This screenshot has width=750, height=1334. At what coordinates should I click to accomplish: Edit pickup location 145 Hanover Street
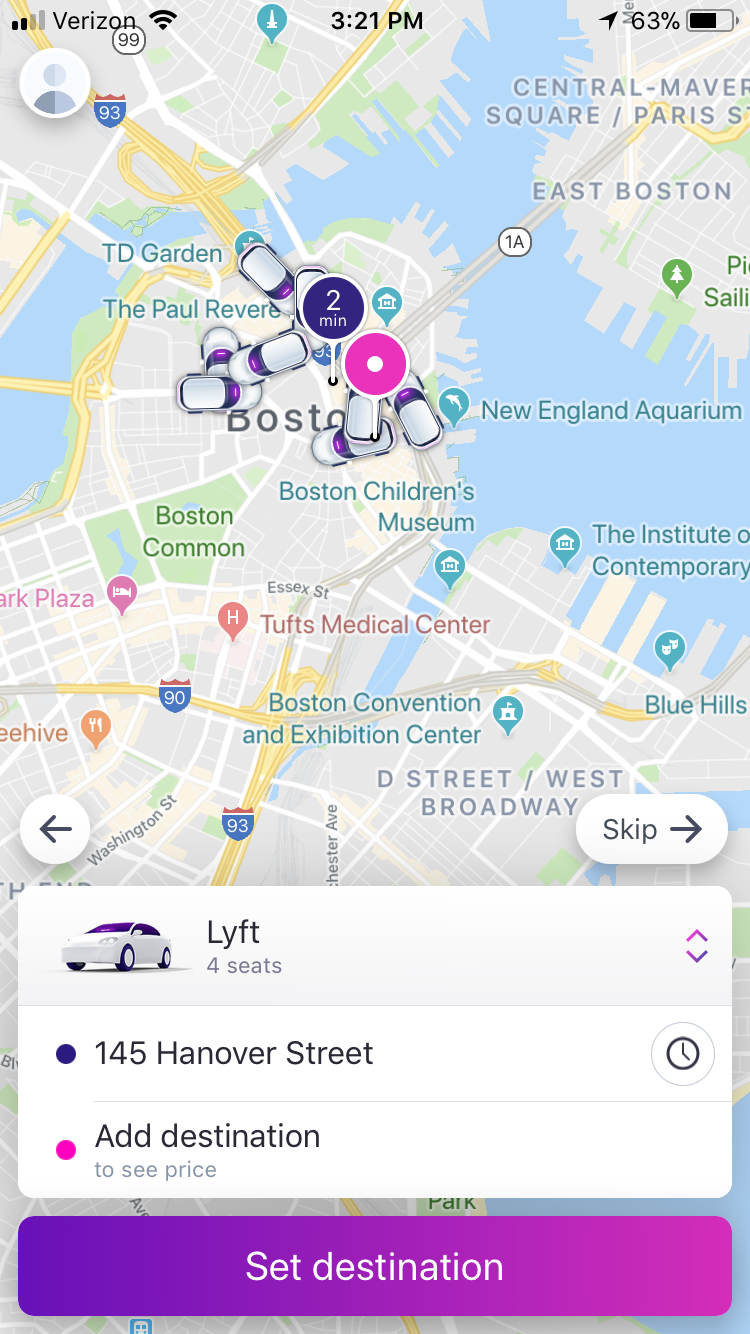234,1053
